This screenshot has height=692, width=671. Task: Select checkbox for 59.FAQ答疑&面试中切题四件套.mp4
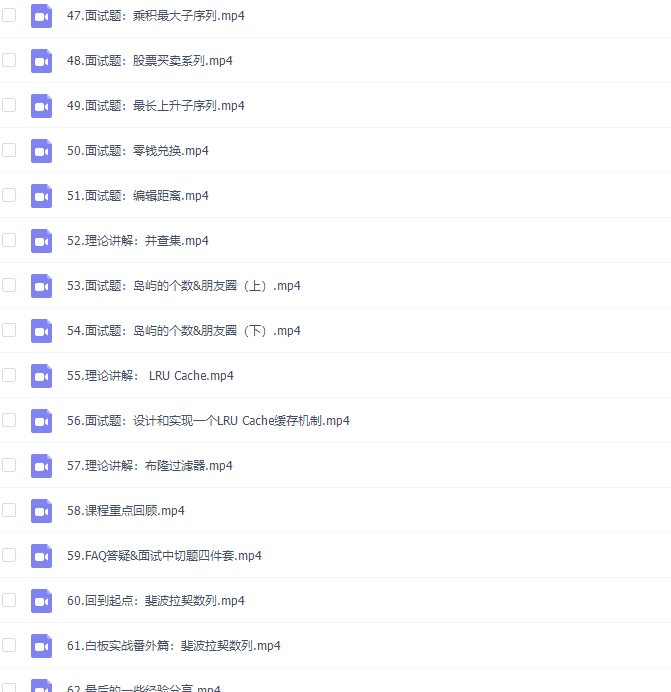[9, 555]
